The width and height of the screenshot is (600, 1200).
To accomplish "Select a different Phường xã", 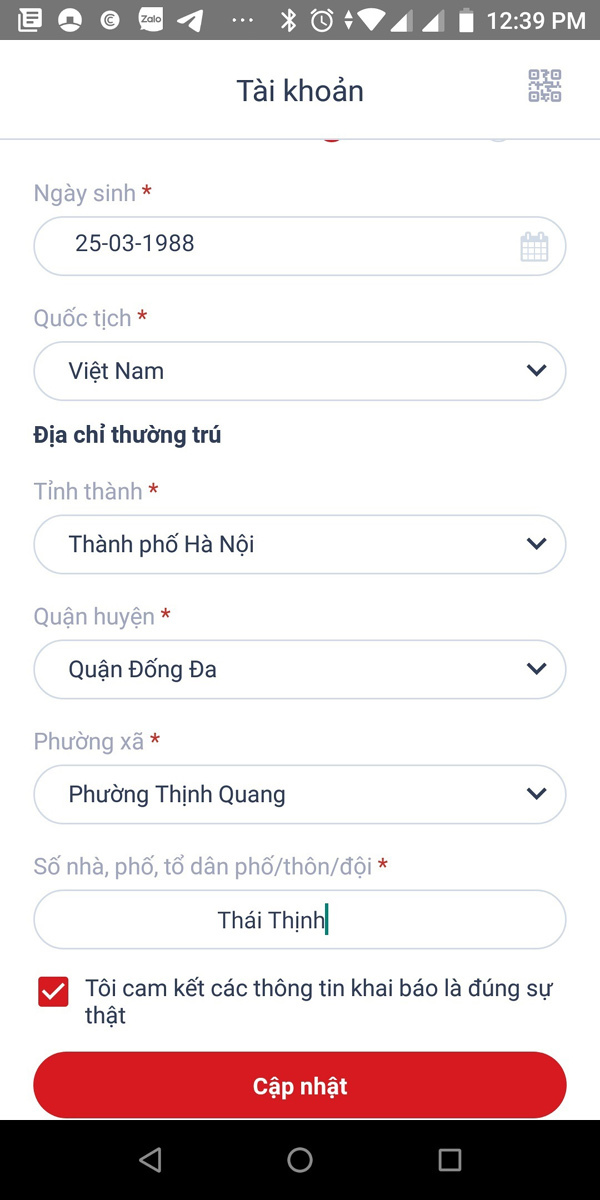I will coord(300,794).
